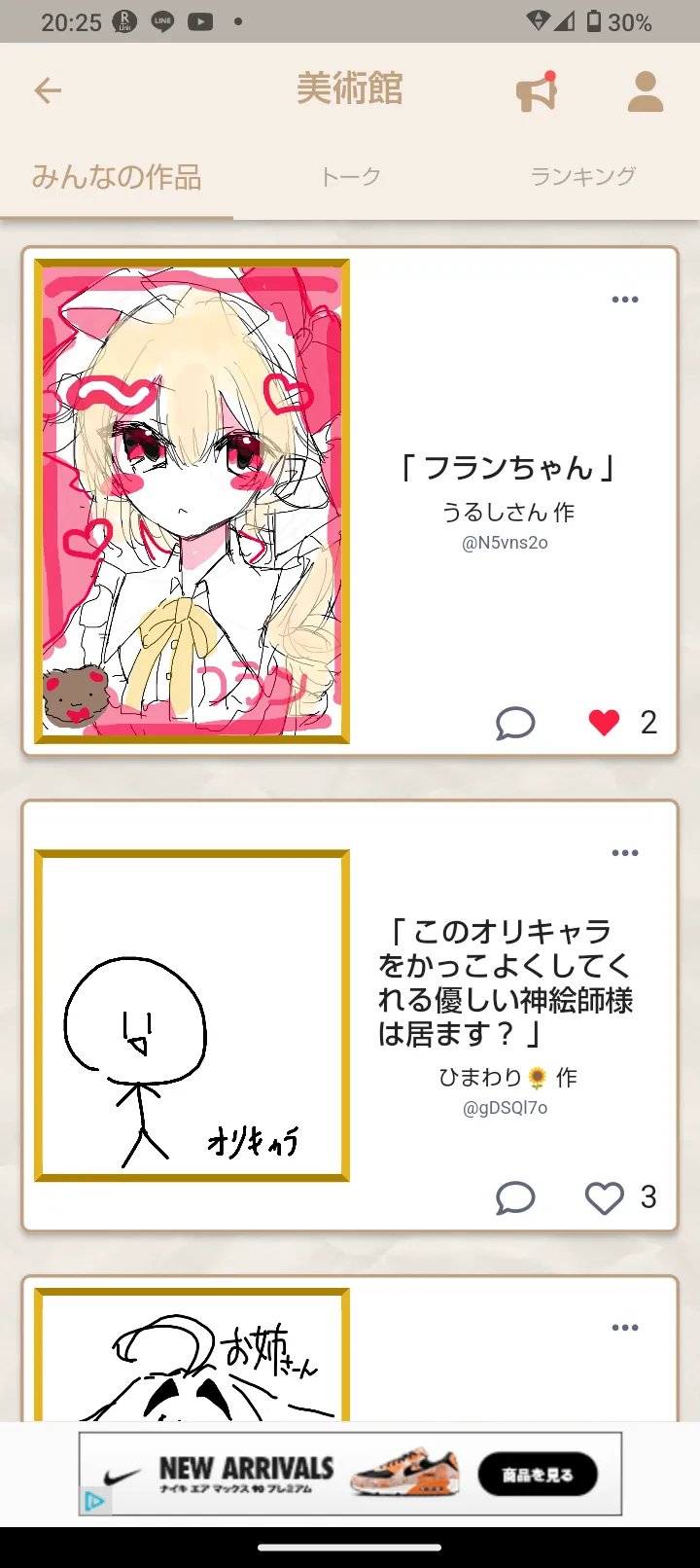Open more options on フランちゃん card
The height and width of the screenshot is (1568, 700).
(625, 300)
